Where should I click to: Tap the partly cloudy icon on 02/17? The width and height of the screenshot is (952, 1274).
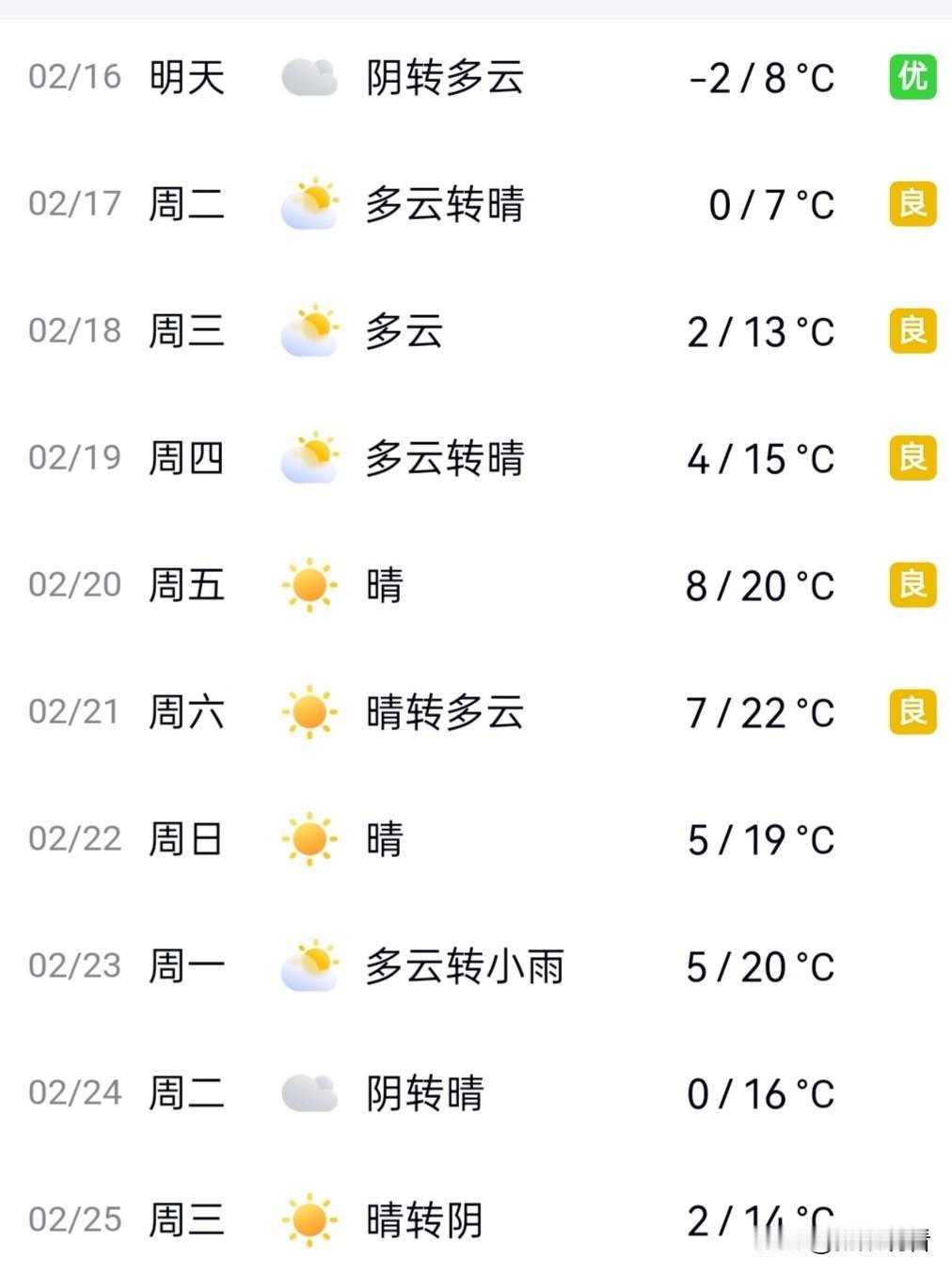coord(309,203)
